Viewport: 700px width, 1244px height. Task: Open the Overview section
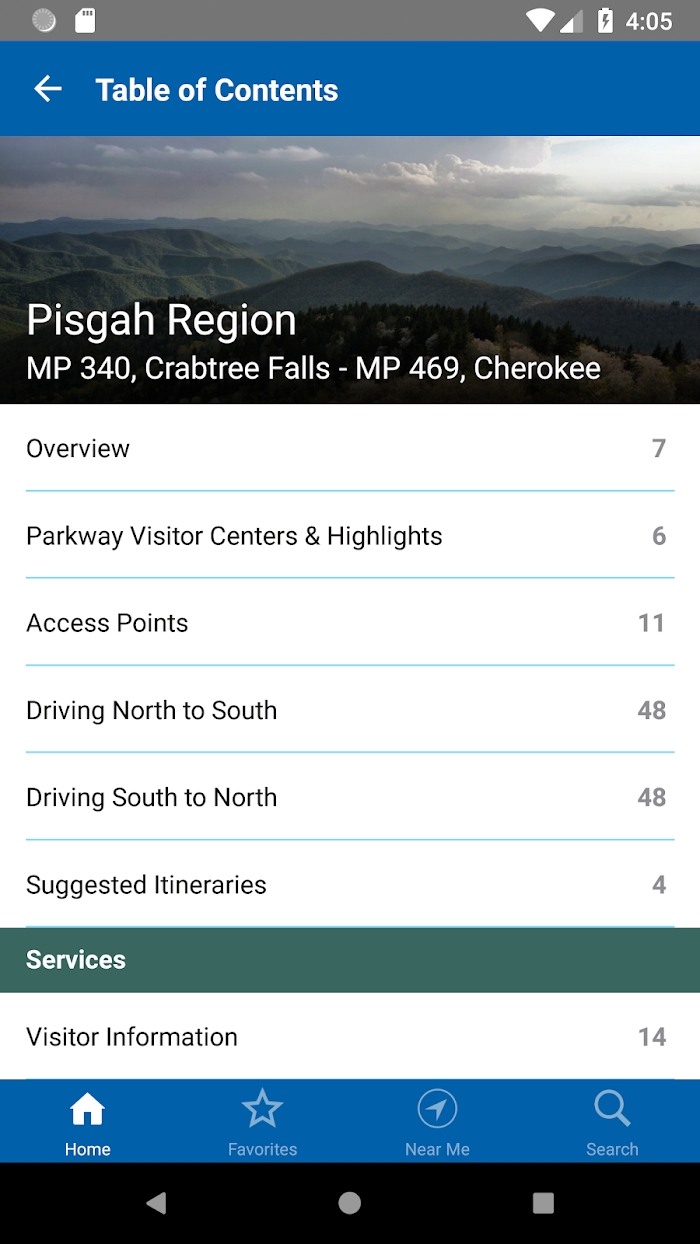point(350,448)
